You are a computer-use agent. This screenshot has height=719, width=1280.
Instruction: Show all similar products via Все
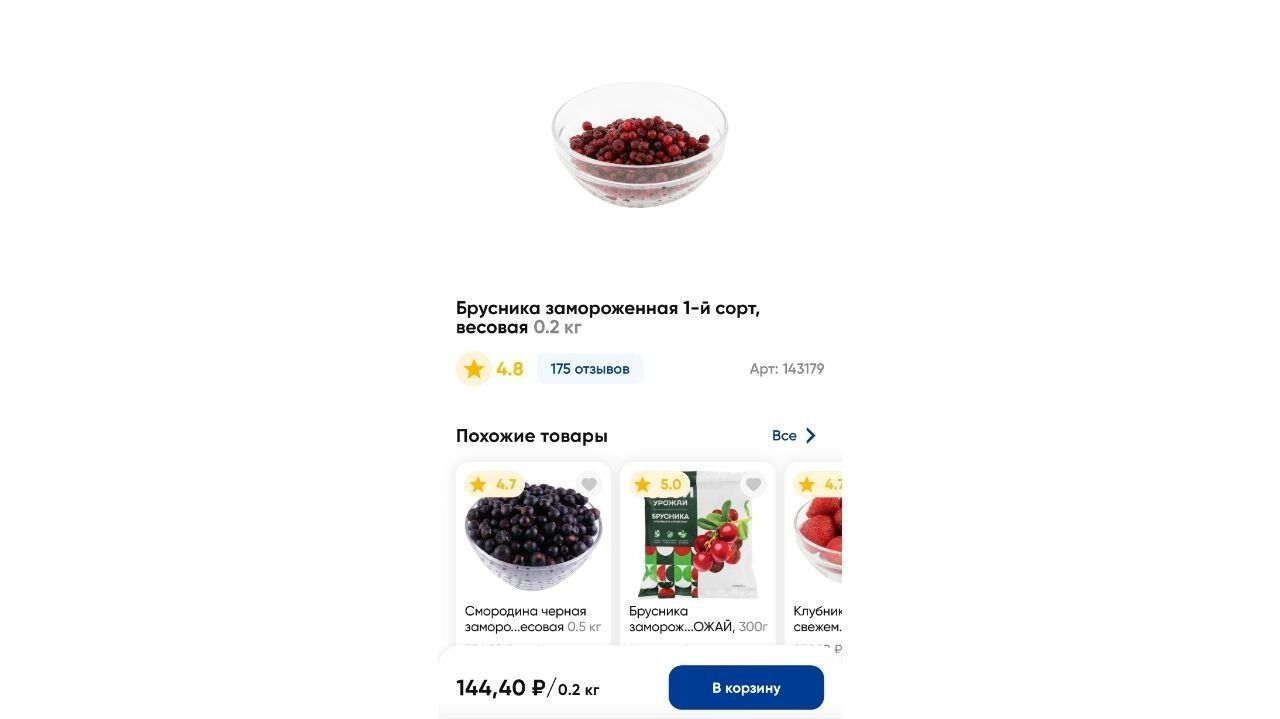[794, 436]
